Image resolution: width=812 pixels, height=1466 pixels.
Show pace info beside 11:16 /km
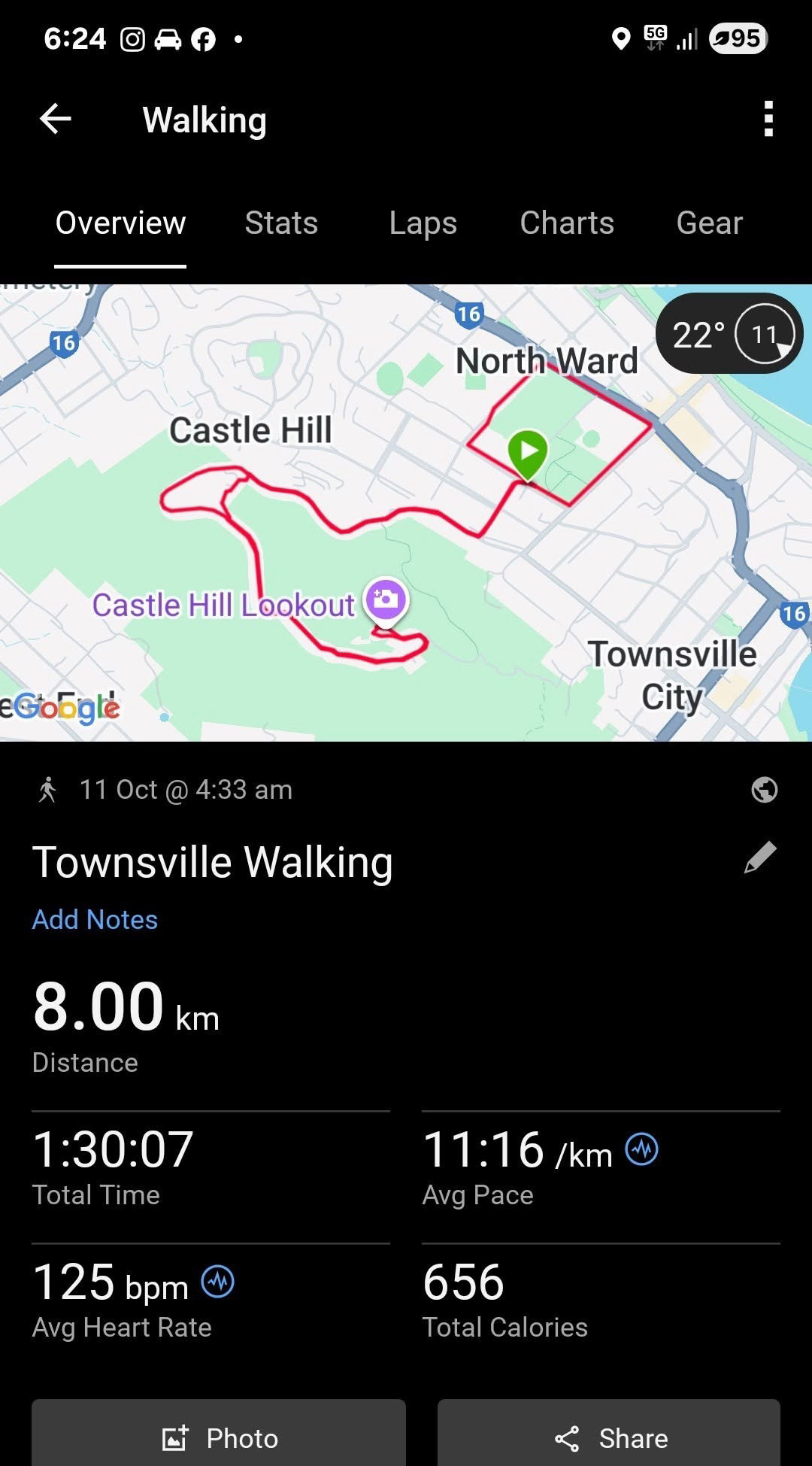(x=641, y=1149)
